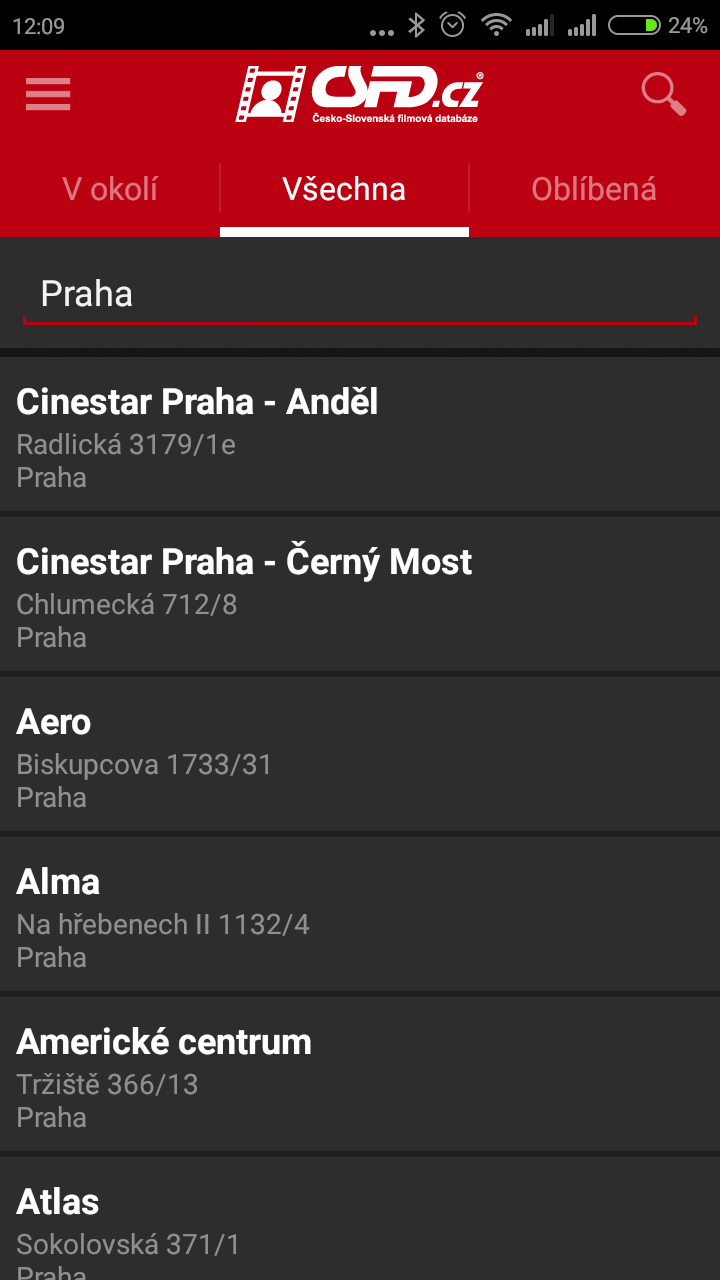Open the Atlas cinema row
The width and height of the screenshot is (720, 1280).
[360, 1219]
